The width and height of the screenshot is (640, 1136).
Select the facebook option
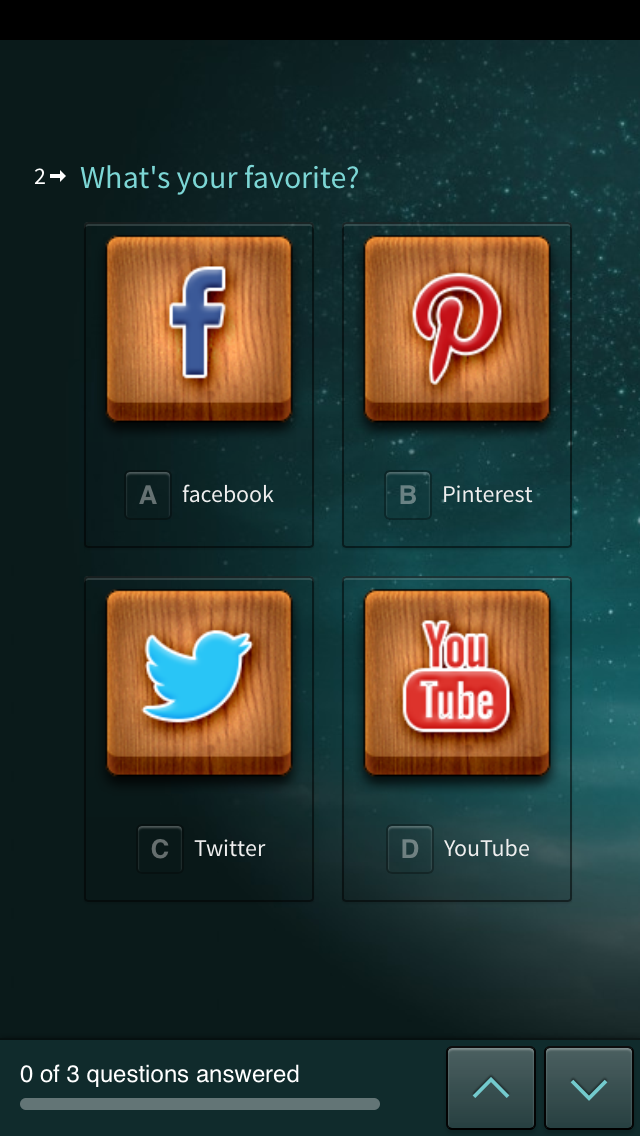199,385
